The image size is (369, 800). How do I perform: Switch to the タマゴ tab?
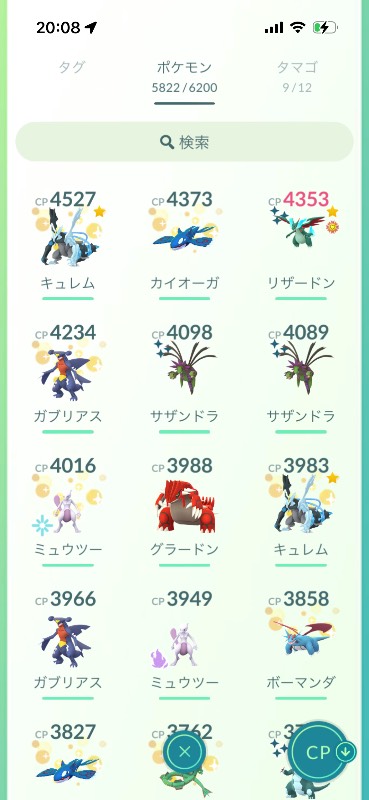(297, 76)
